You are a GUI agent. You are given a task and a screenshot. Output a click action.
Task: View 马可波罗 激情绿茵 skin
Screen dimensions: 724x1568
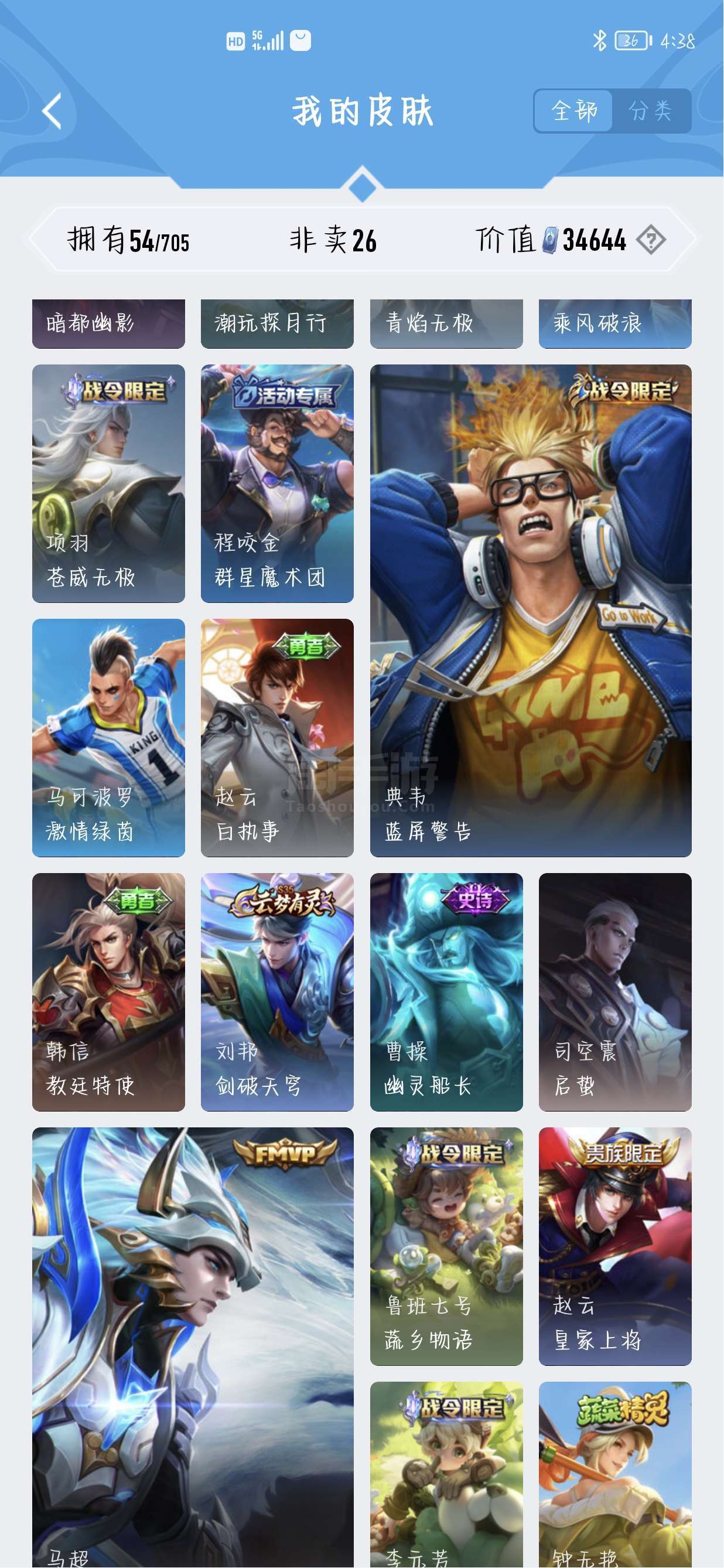pyautogui.click(x=108, y=738)
